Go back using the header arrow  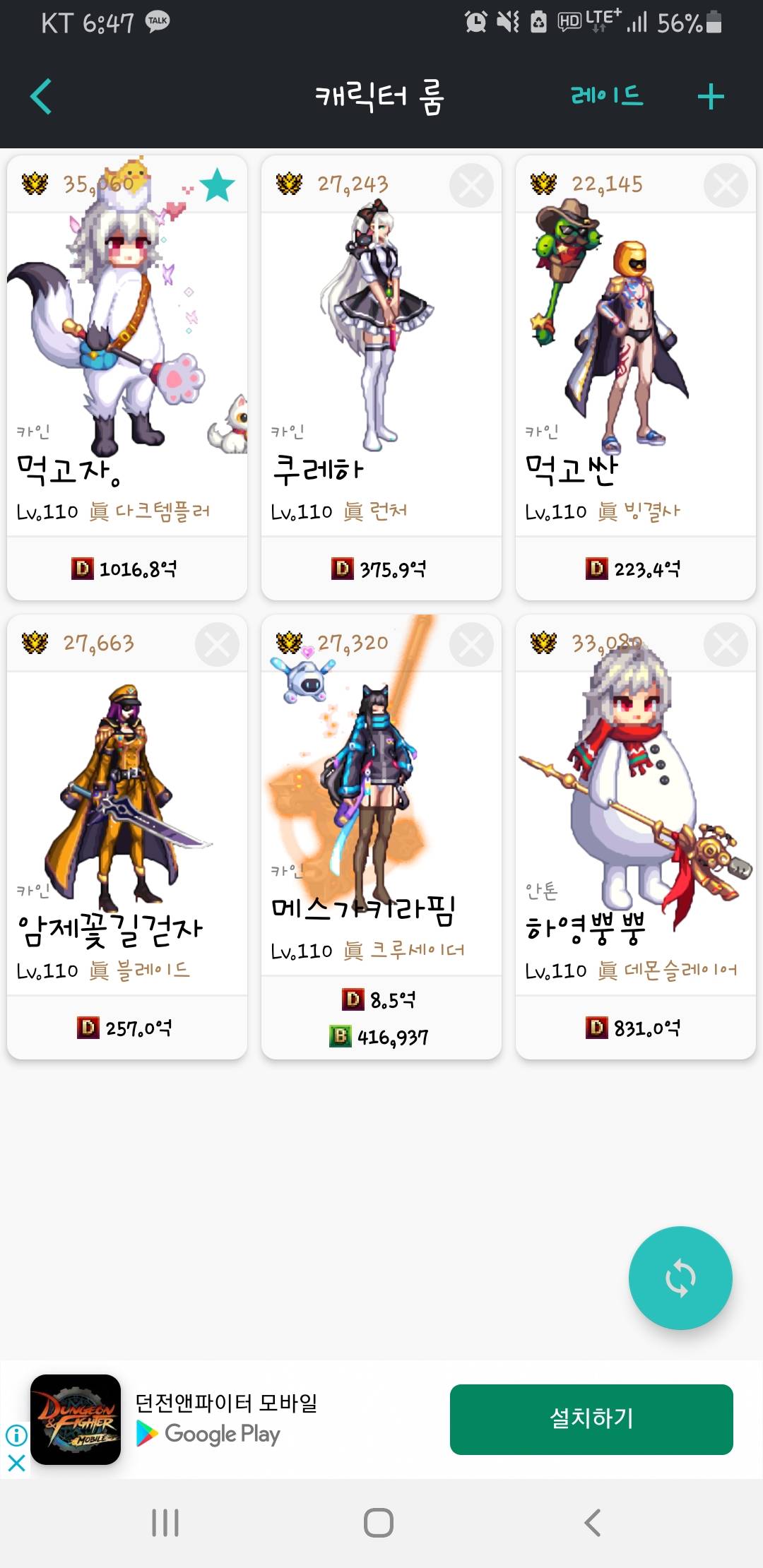pos(41,97)
